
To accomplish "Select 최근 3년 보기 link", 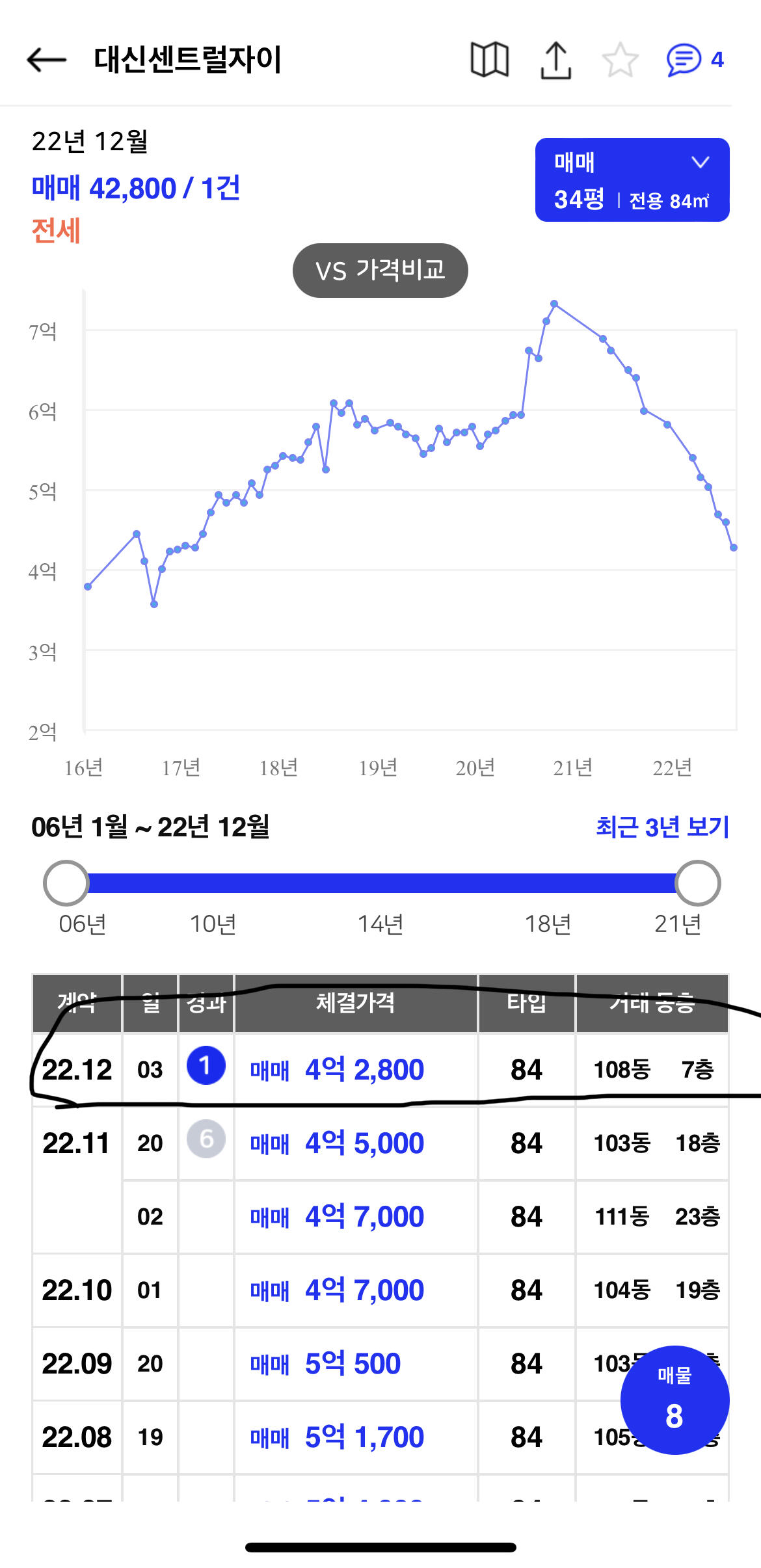I will [662, 827].
